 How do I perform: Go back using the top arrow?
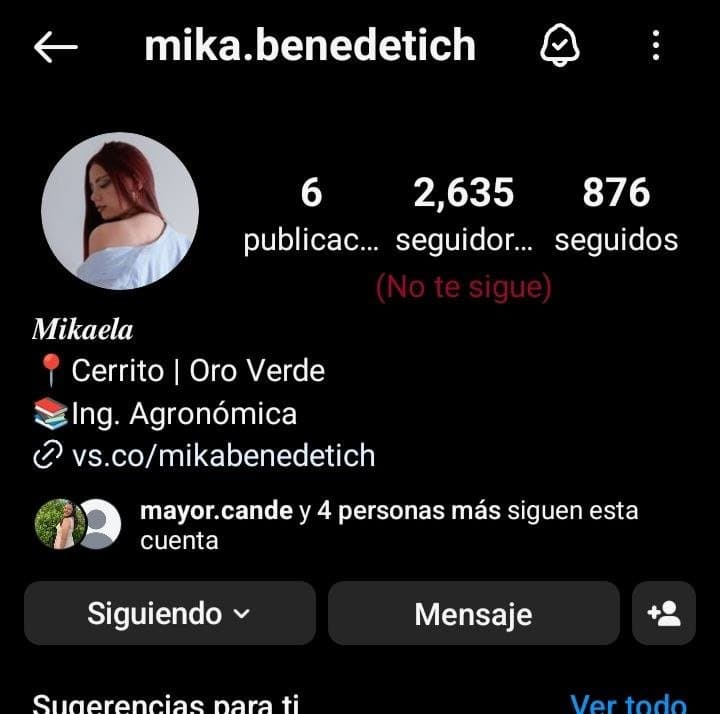(55, 47)
